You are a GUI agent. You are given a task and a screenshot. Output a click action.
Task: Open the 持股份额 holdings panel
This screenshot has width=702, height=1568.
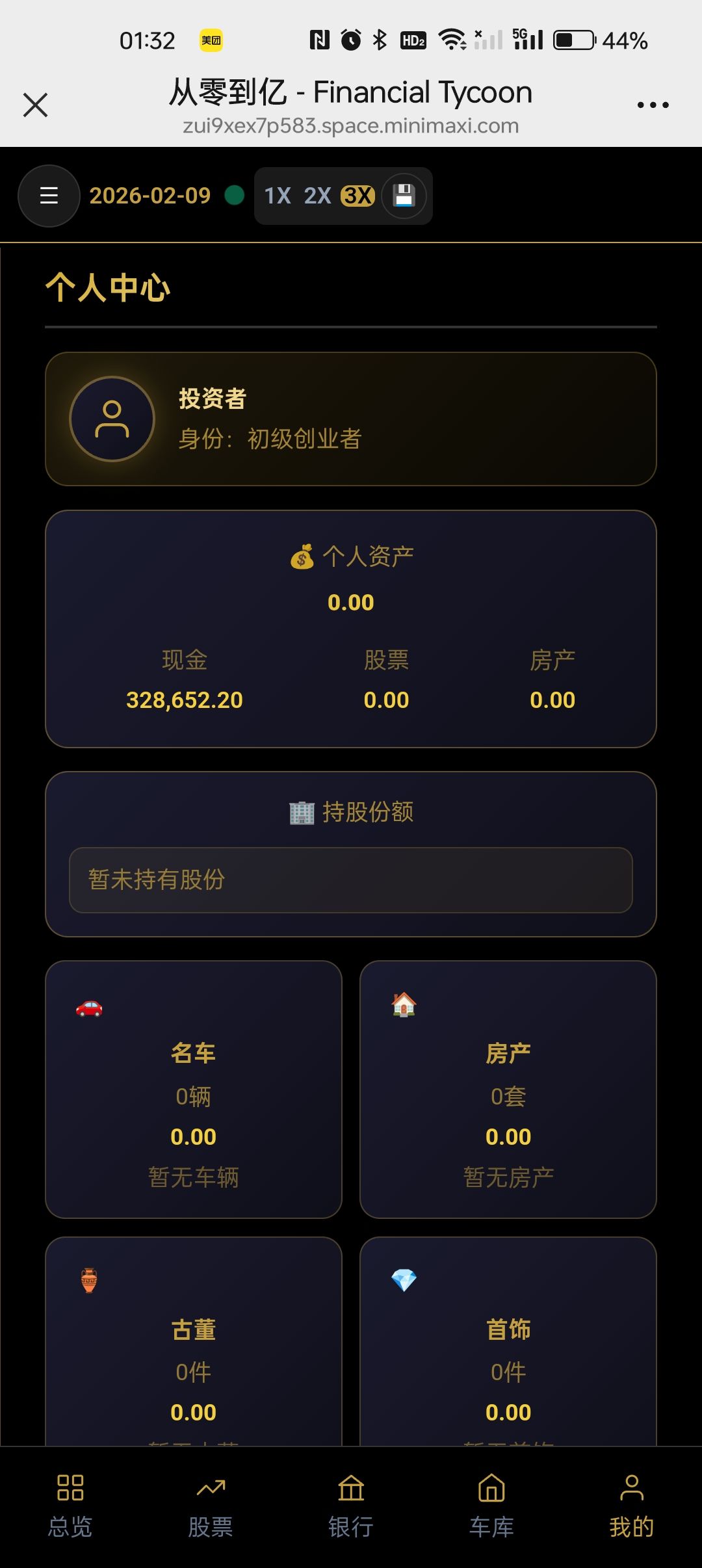pyautogui.click(x=351, y=858)
